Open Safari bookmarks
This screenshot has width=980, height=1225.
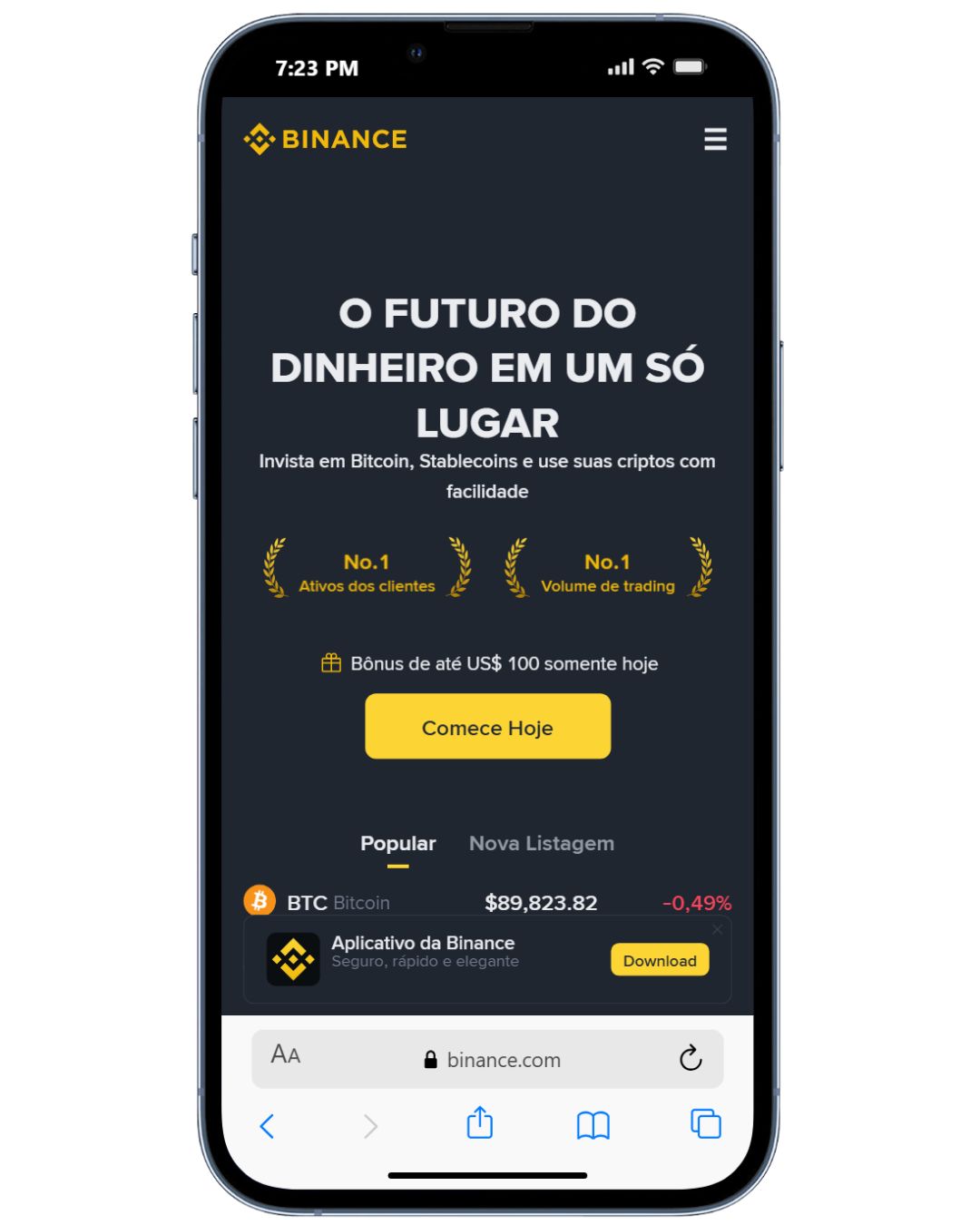click(x=593, y=1125)
